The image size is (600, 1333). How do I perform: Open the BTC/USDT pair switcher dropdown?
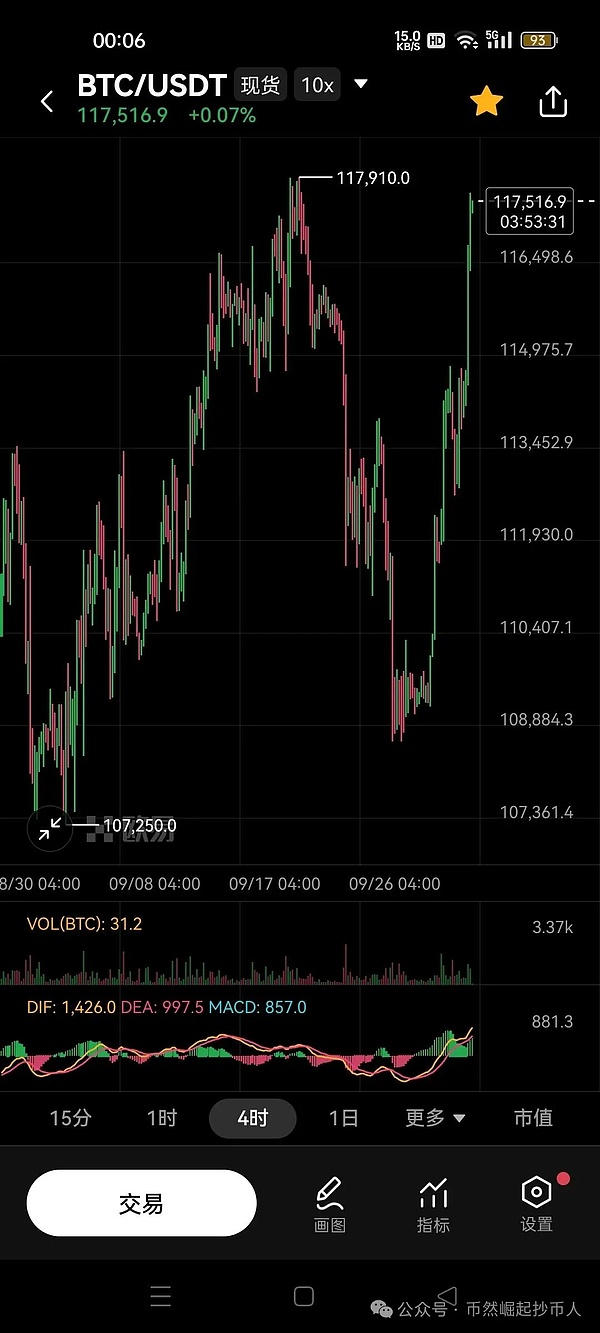[x=361, y=84]
